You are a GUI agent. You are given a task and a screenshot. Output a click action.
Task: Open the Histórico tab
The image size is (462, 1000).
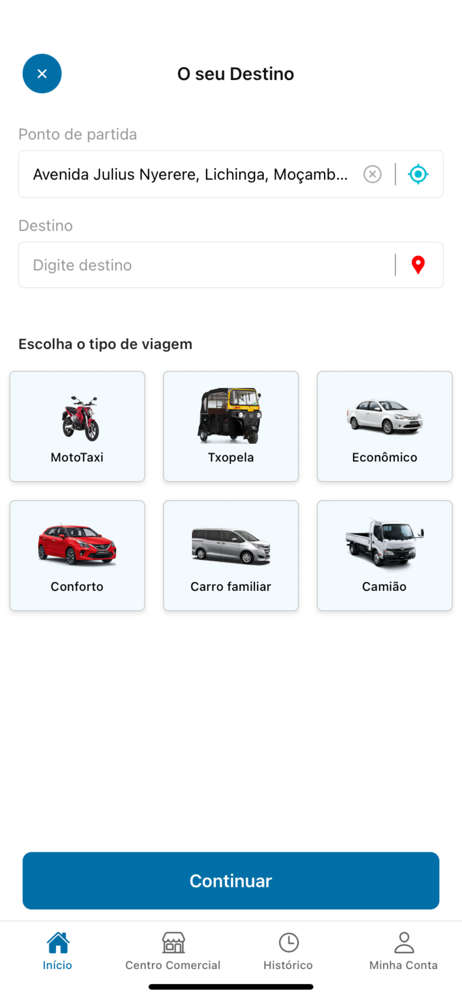[x=288, y=951]
